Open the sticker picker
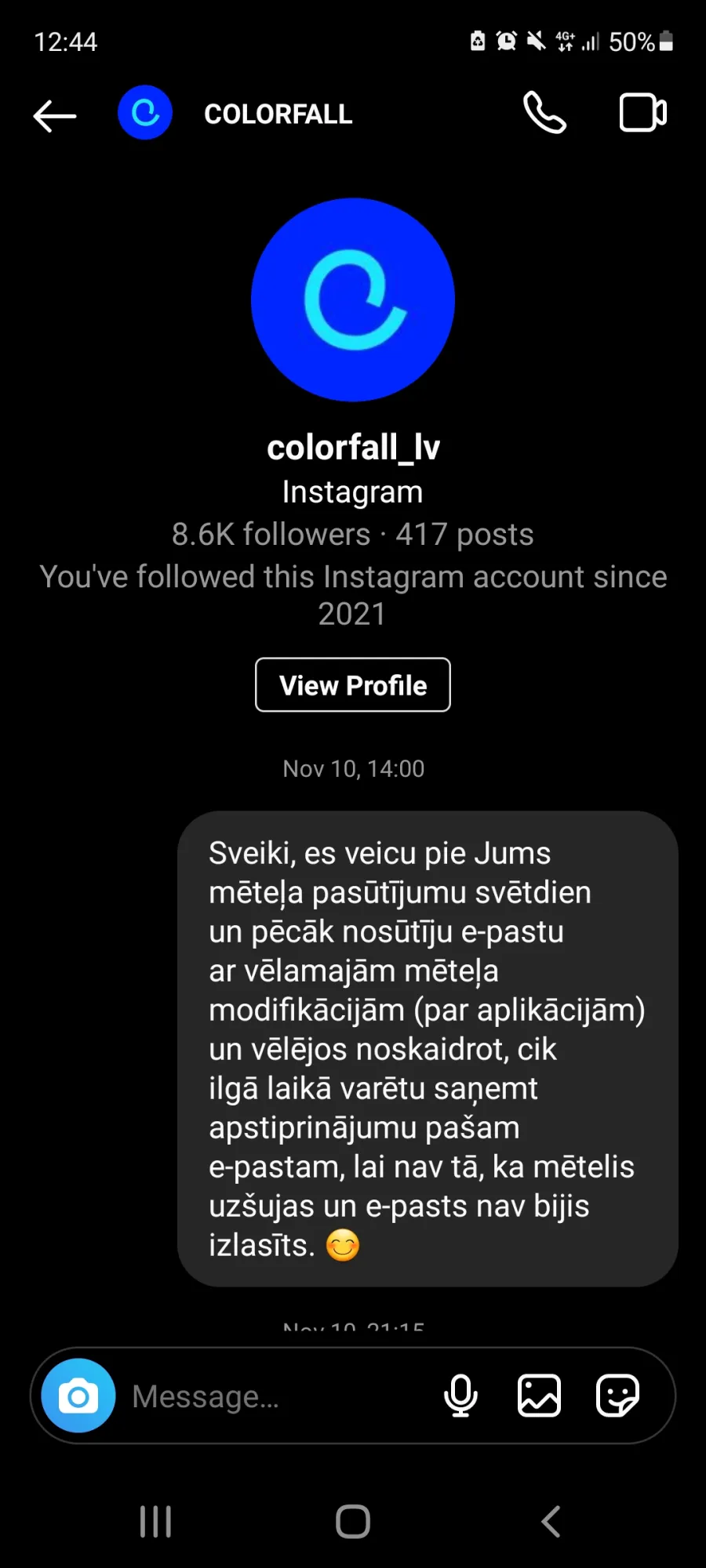Image resolution: width=706 pixels, height=1568 pixels. (618, 1396)
